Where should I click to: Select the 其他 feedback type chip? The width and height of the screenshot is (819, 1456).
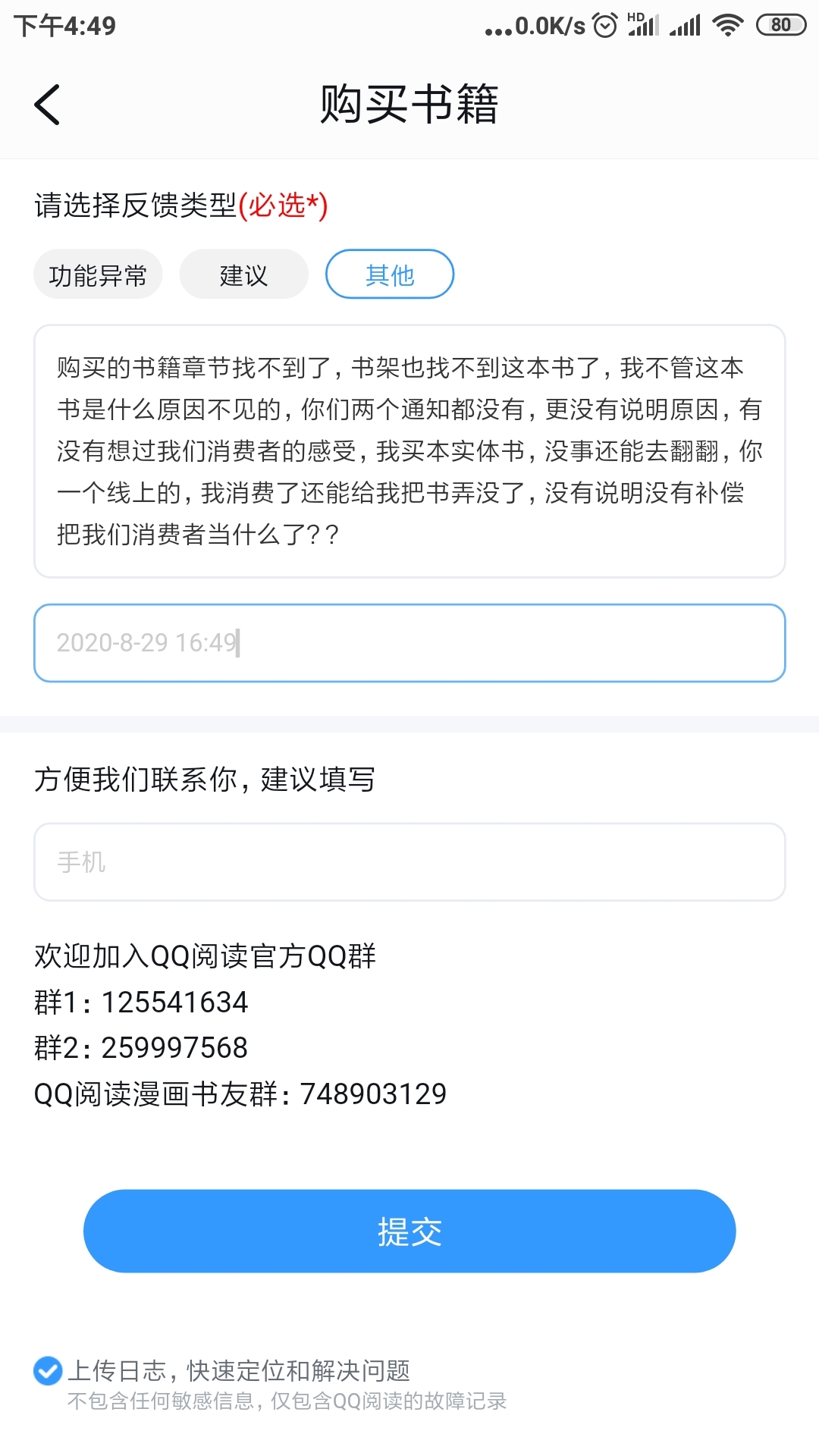[390, 275]
